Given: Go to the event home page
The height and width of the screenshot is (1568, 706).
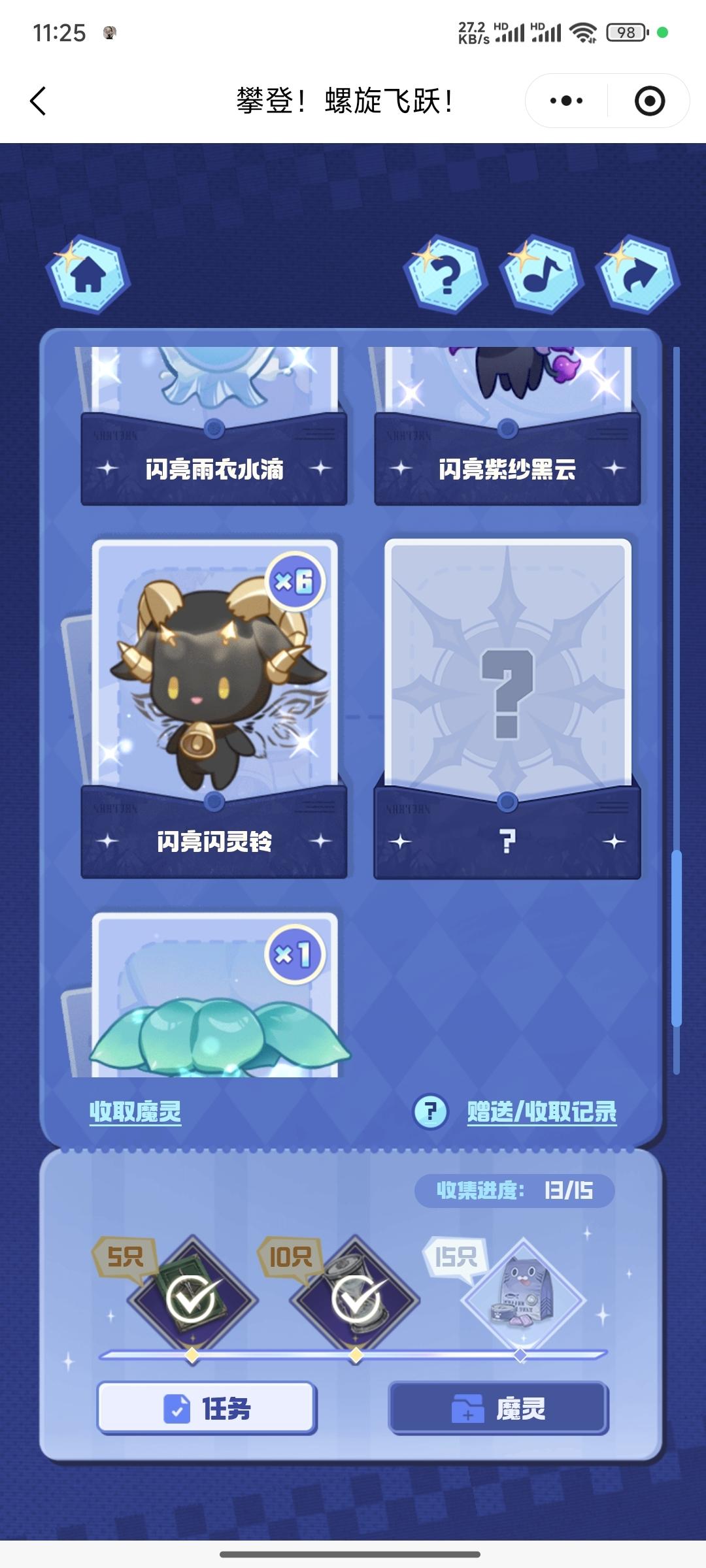Looking at the screenshot, I should coord(88,274).
